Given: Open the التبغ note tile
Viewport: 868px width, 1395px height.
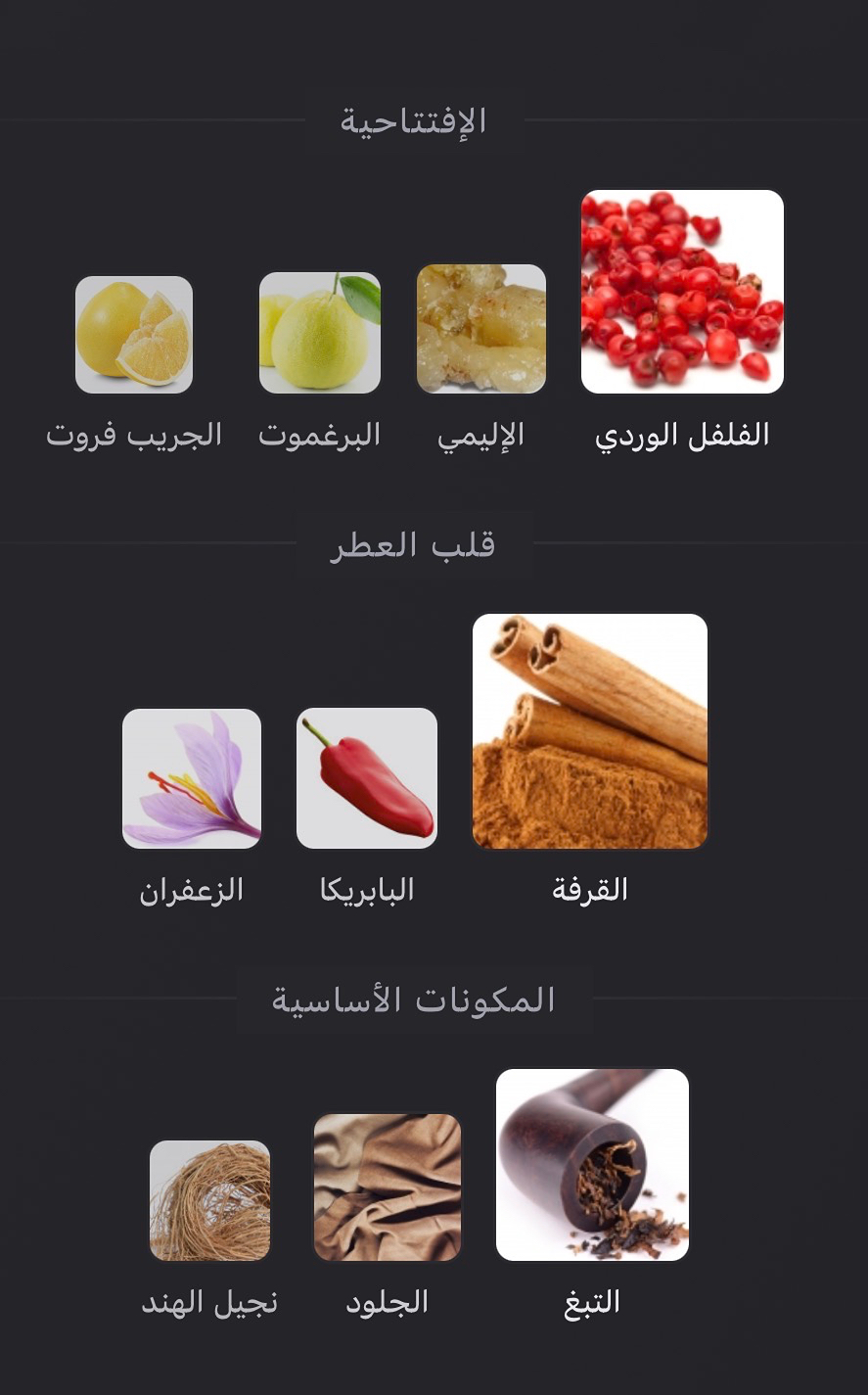Looking at the screenshot, I should [x=592, y=1165].
